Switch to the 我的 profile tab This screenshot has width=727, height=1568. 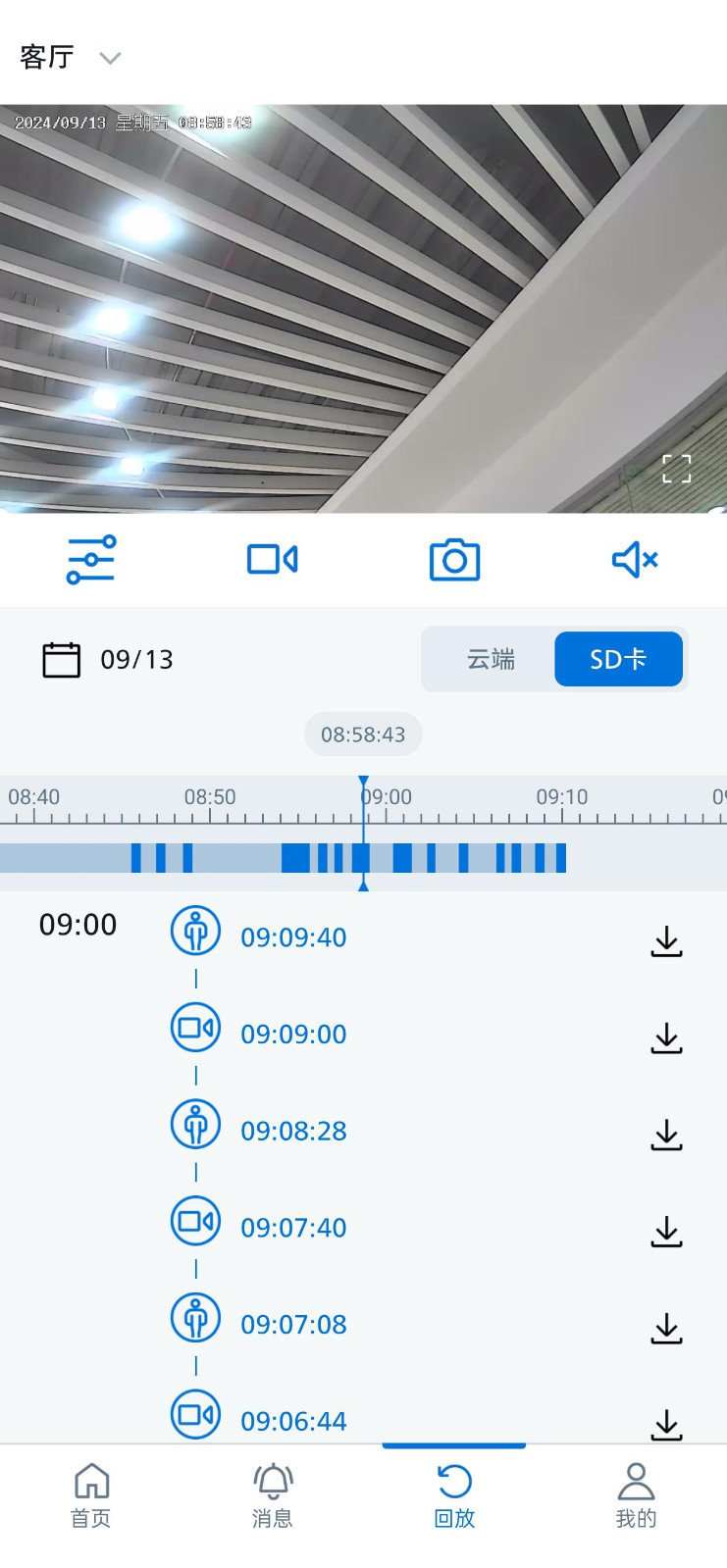pyautogui.click(x=636, y=1495)
